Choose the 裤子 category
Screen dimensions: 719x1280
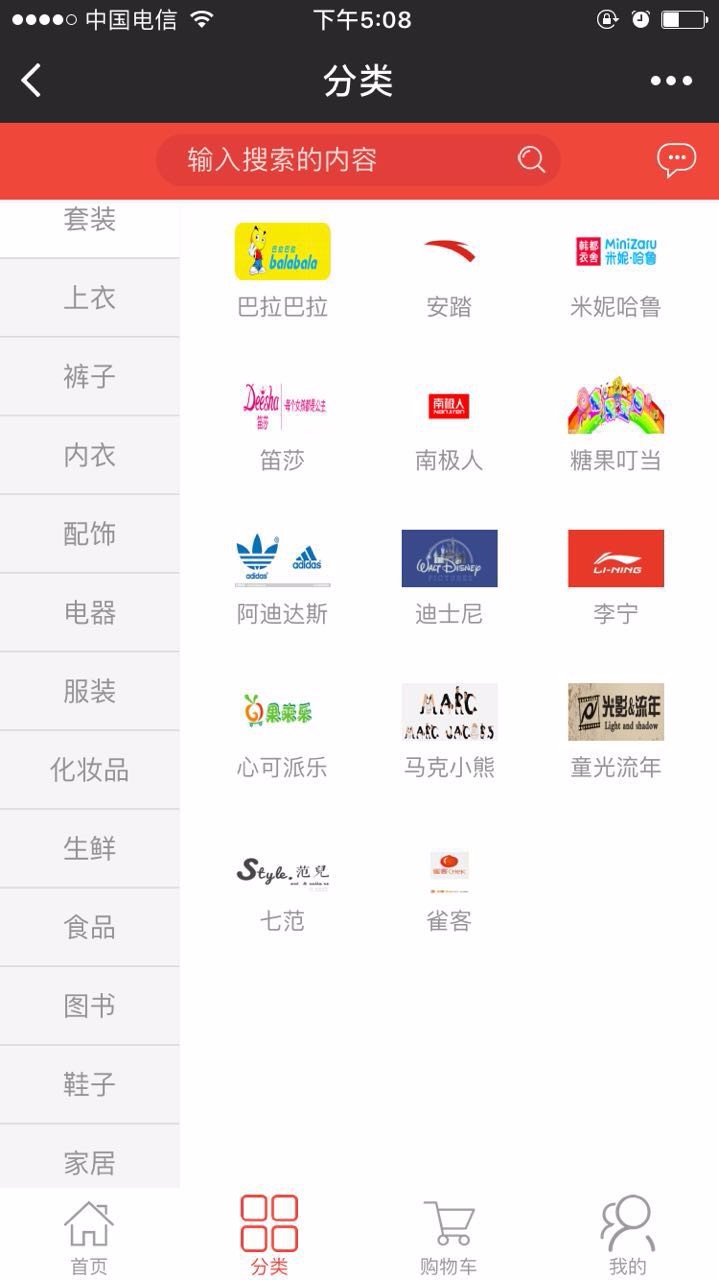(90, 377)
